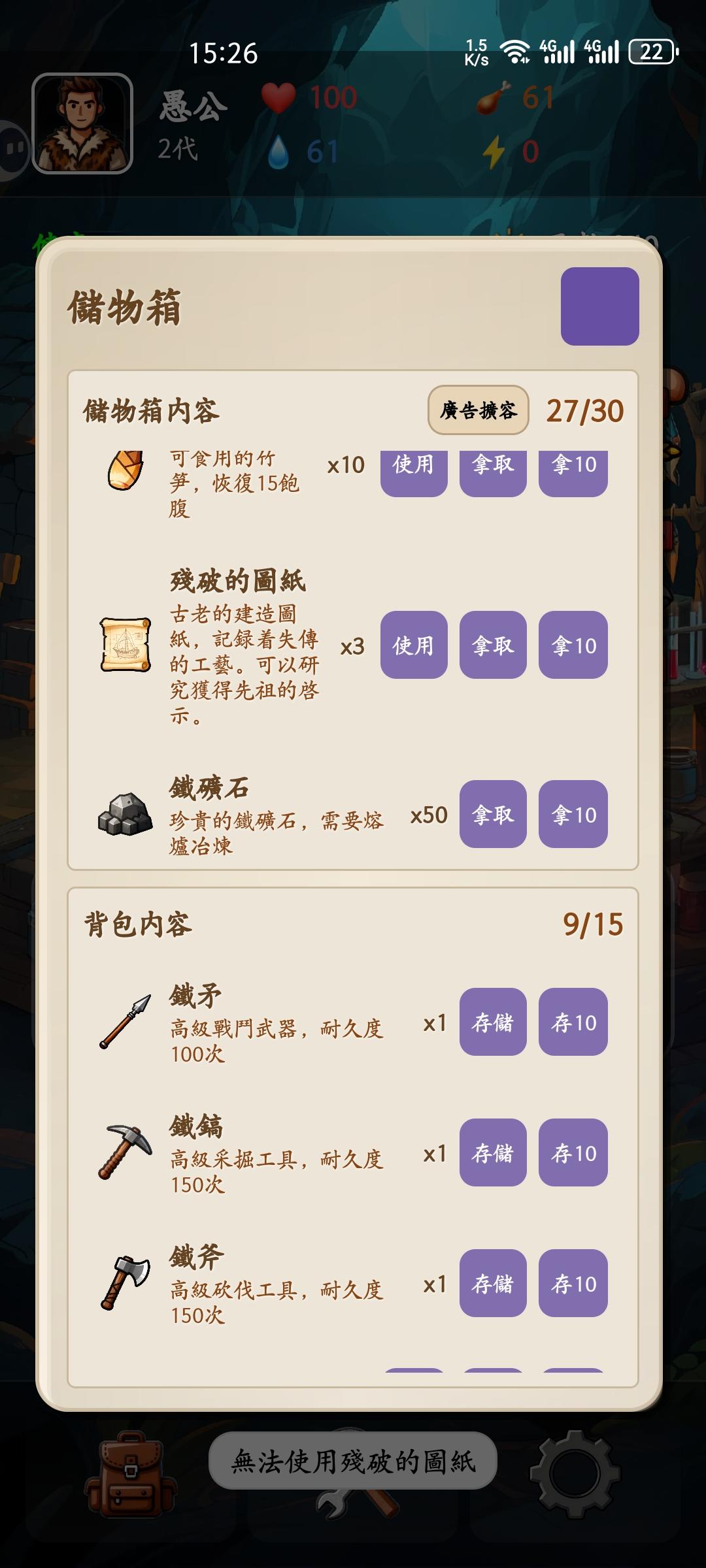Take one broken blueprint with 拿取
This screenshot has height=1568, width=706.
[x=492, y=646]
